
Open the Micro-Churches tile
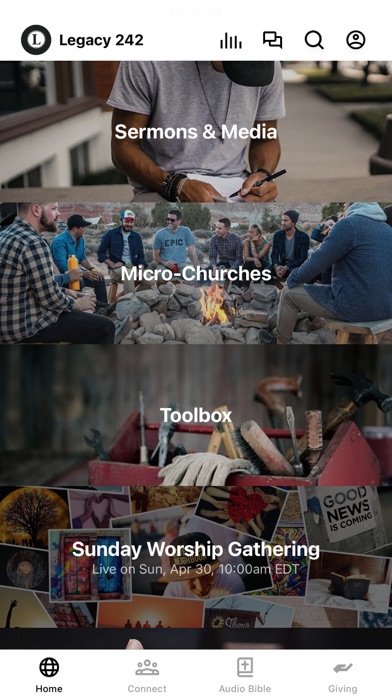pos(196,273)
